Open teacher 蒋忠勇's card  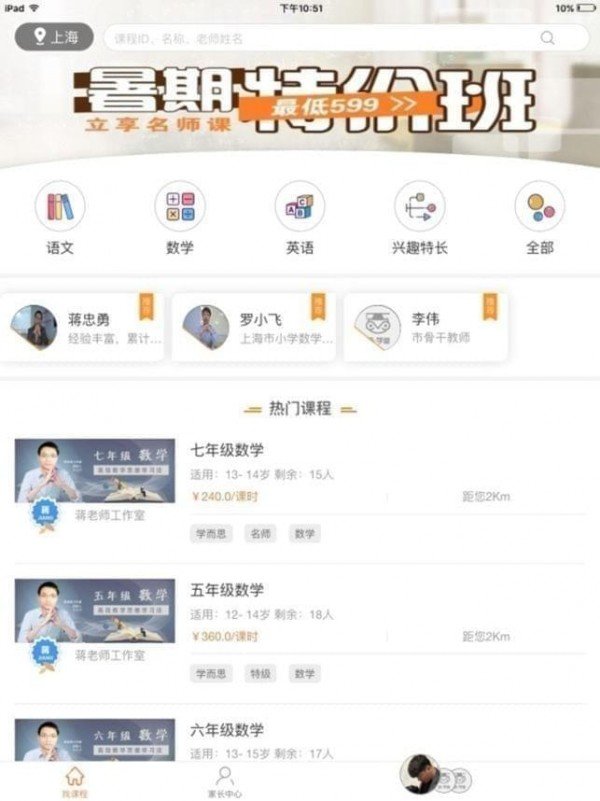coord(83,327)
